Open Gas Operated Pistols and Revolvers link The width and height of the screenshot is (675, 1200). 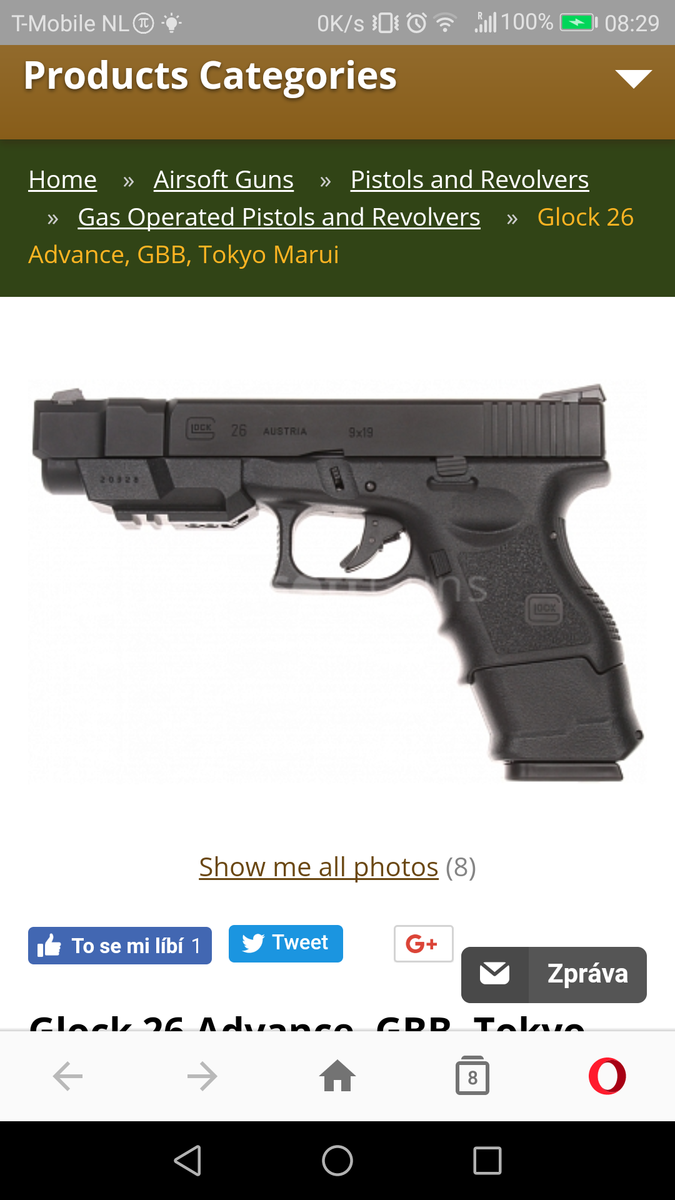[x=279, y=217]
